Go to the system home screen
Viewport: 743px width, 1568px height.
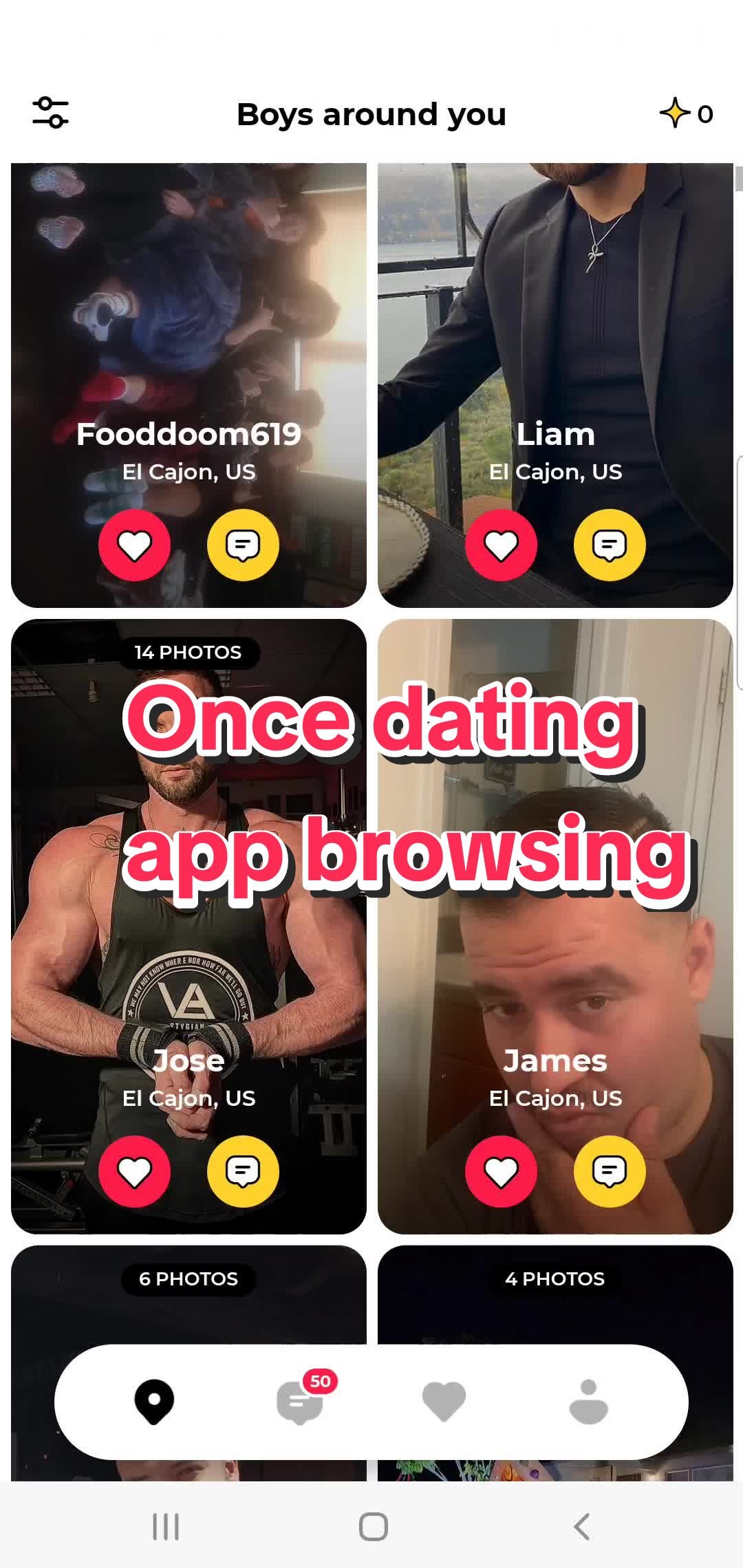(x=373, y=1527)
